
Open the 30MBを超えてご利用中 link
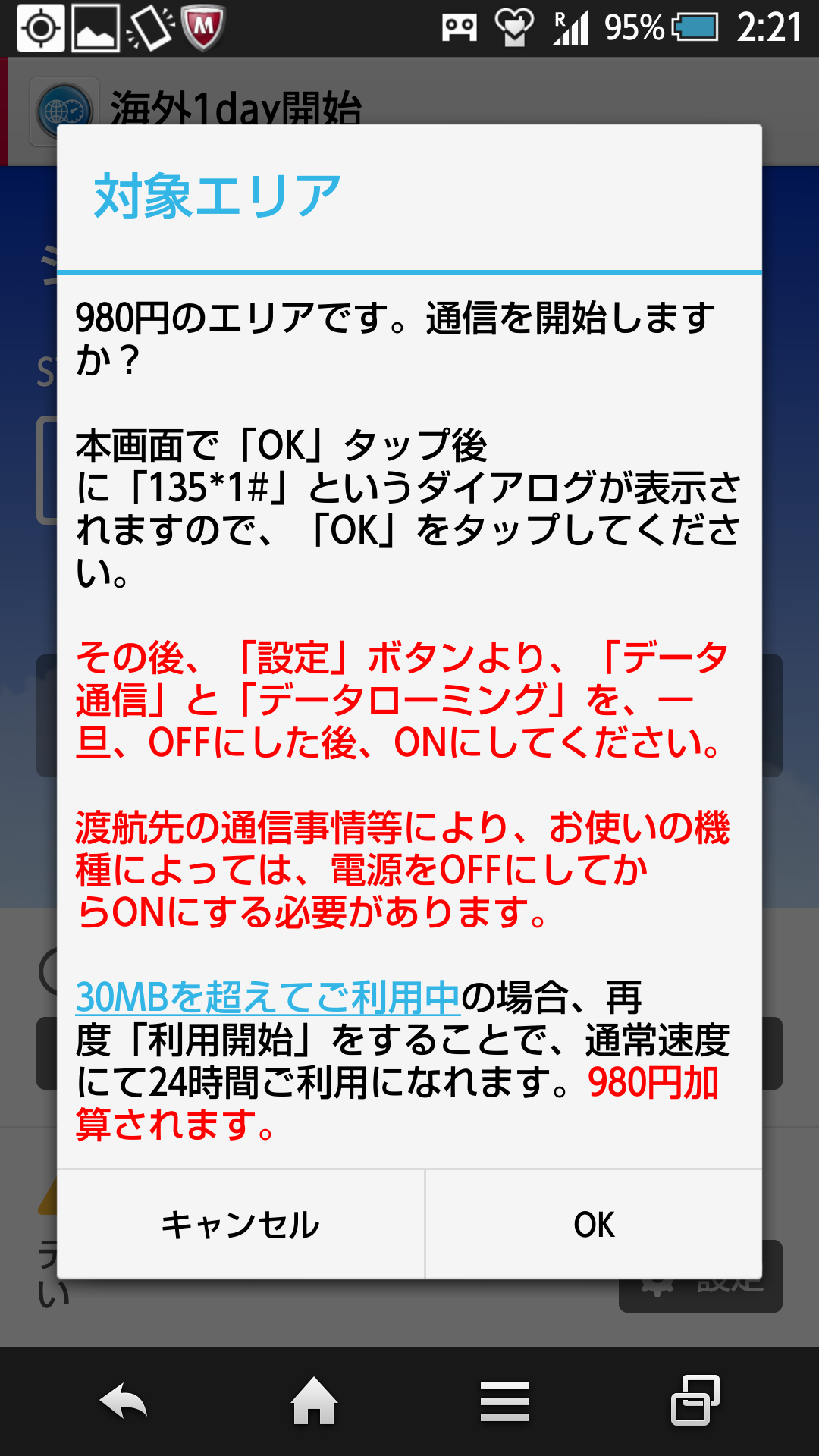(x=268, y=997)
